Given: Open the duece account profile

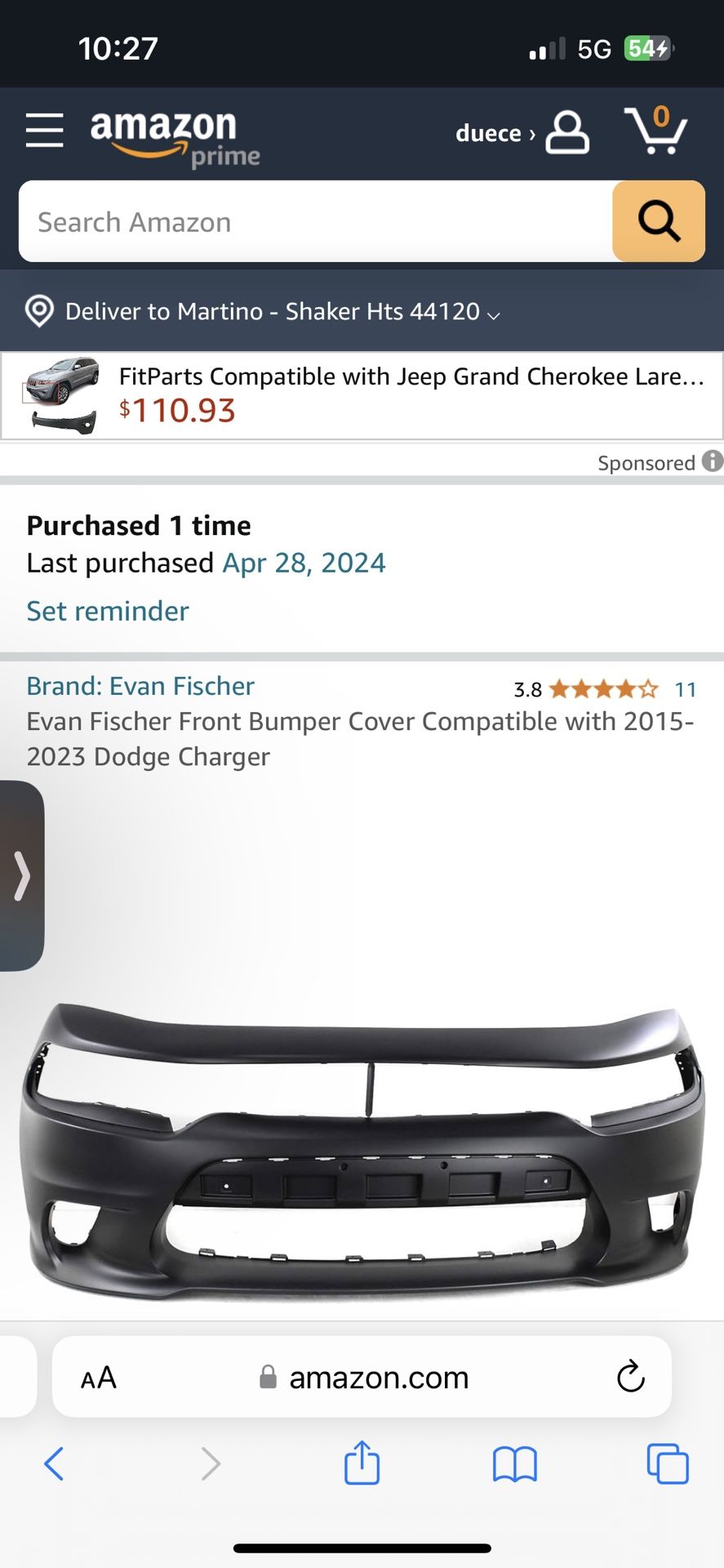Looking at the screenshot, I should click(x=522, y=132).
